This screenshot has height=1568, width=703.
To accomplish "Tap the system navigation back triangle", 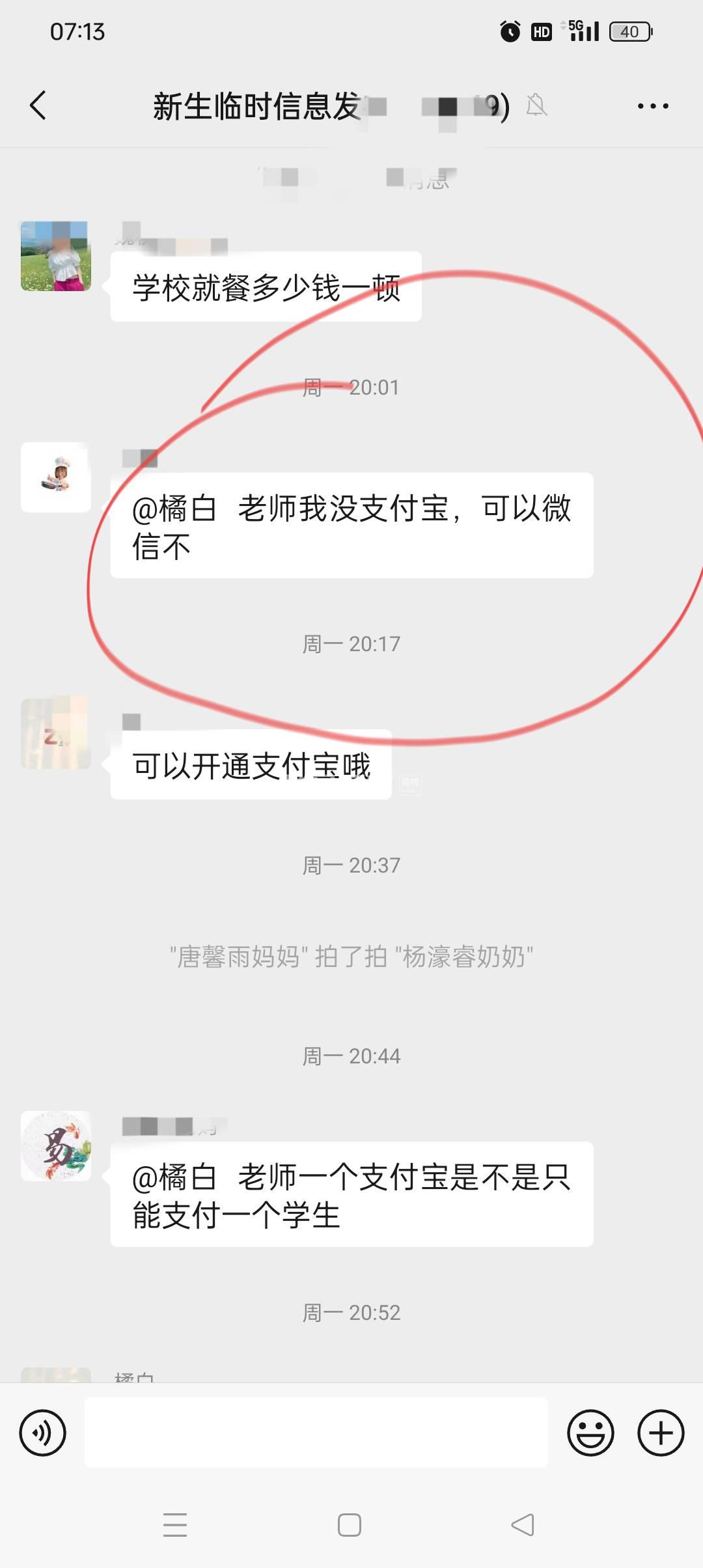I will tap(523, 1525).
